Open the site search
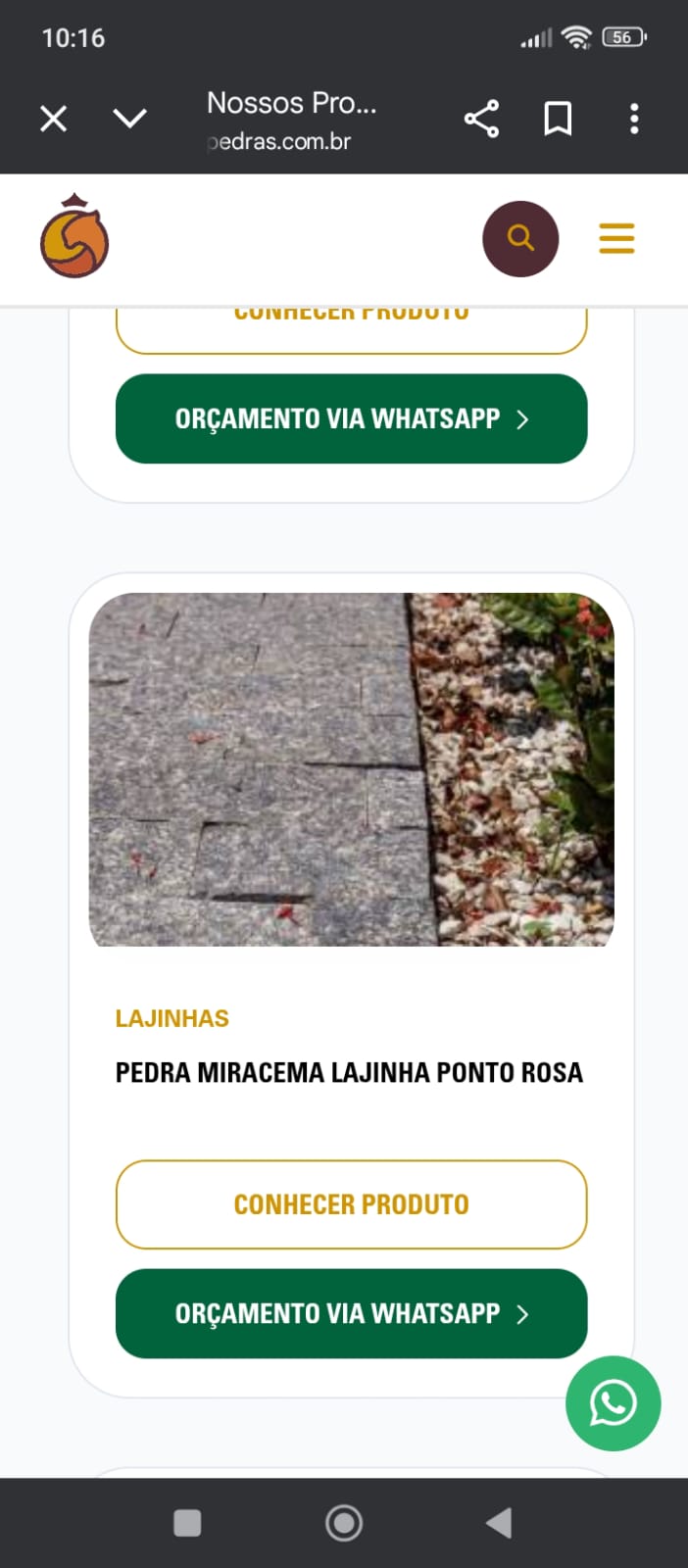 click(520, 239)
